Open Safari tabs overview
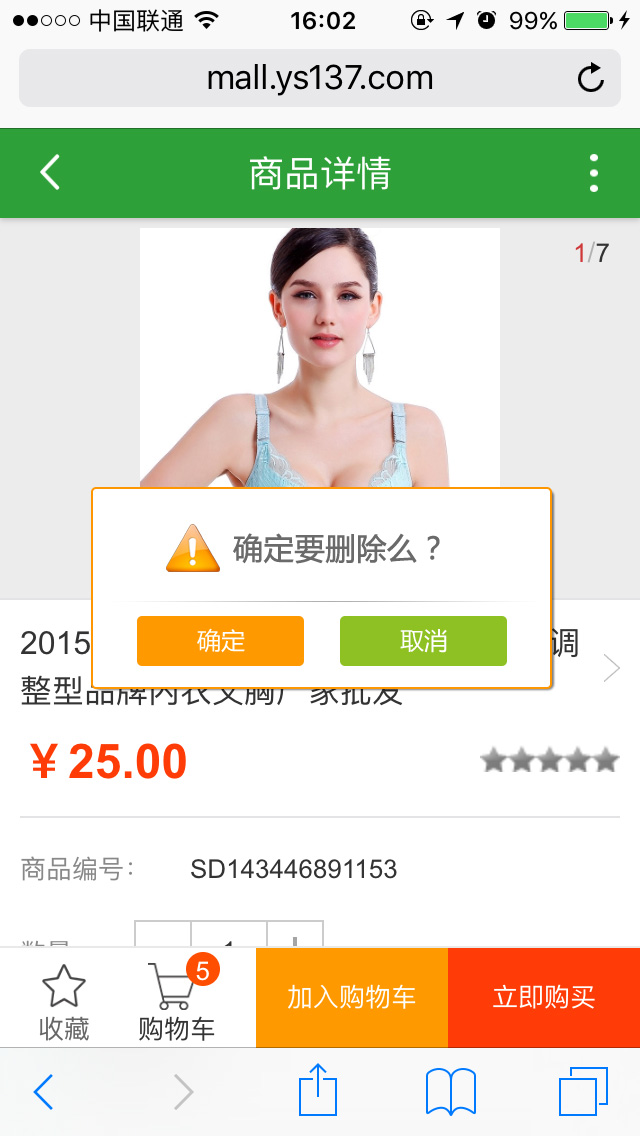This screenshot has height=1136, width=640. pos(583,1092)
